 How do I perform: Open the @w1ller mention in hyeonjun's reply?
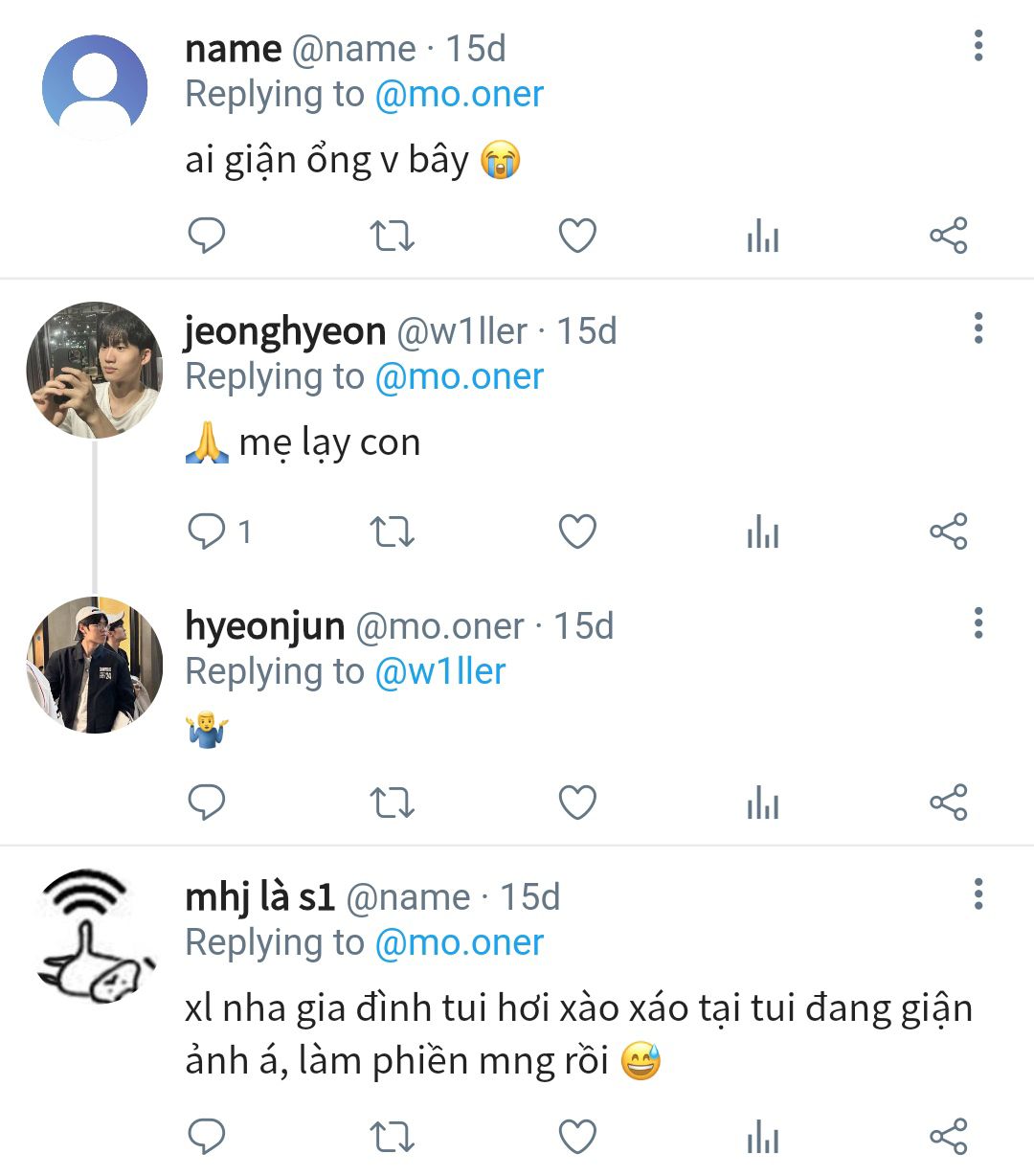pyautogui.click(x=439, y=672)
